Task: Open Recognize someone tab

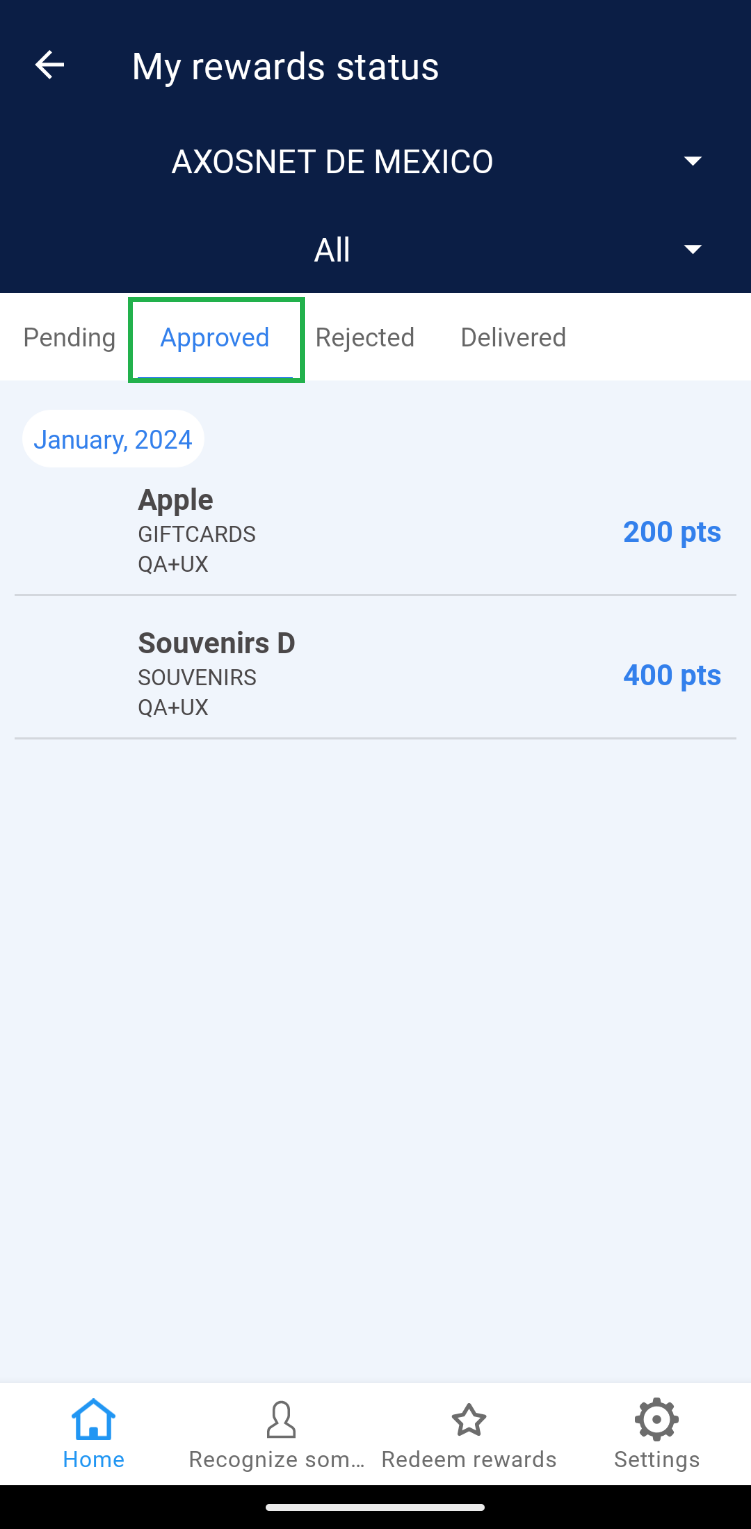Action: [x=280, y=1434]
